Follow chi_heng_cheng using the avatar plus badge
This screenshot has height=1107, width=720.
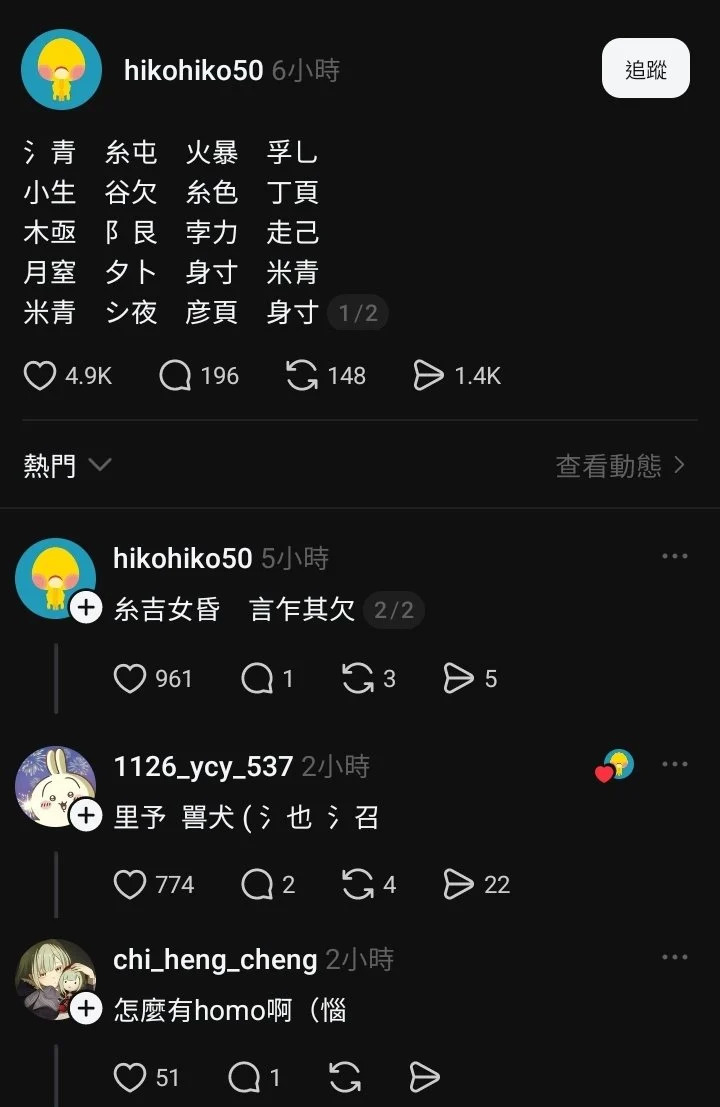[x=87, y=1009]
